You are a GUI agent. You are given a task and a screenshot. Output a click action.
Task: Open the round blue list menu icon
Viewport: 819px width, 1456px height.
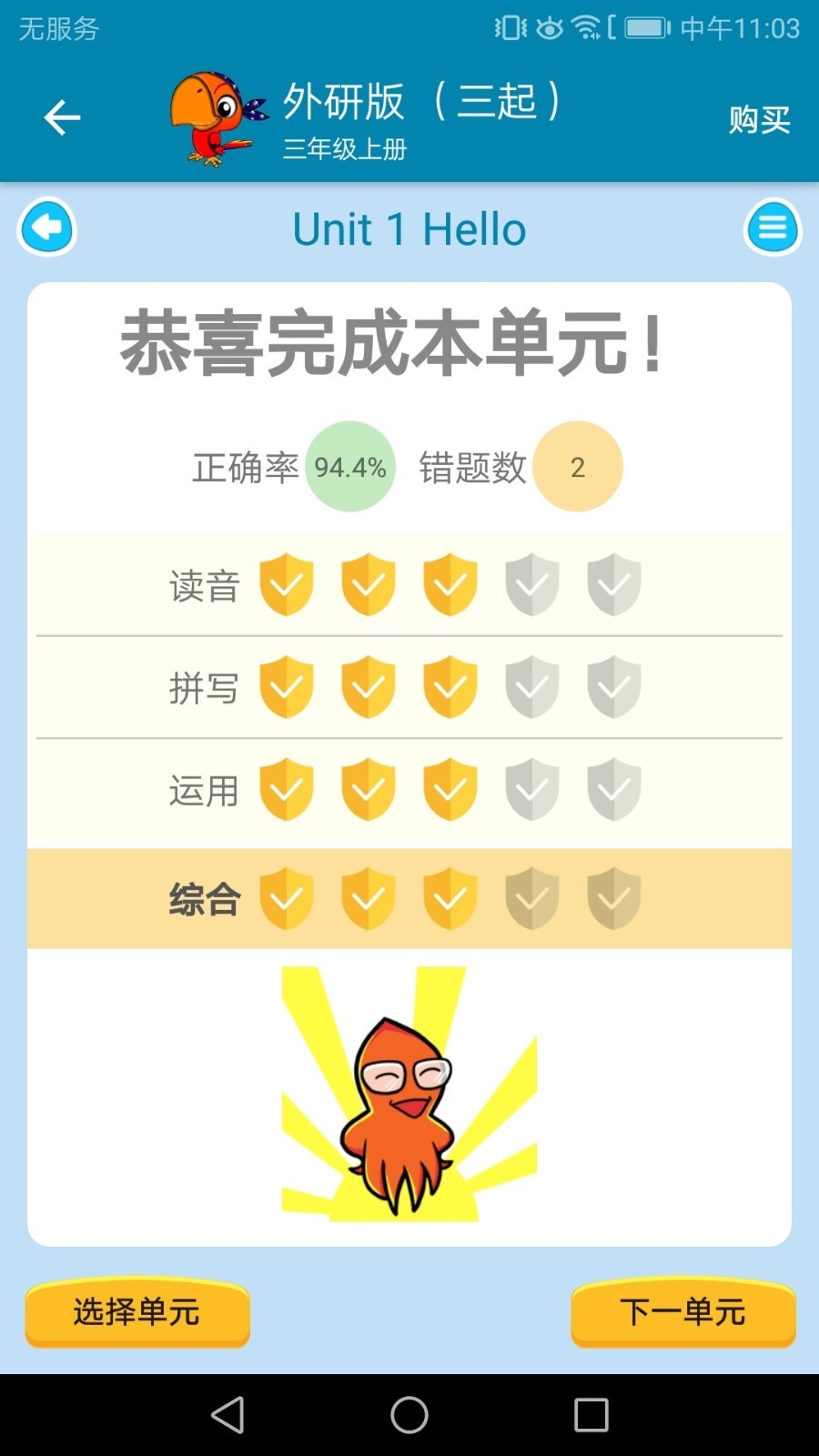click(773, 227)
